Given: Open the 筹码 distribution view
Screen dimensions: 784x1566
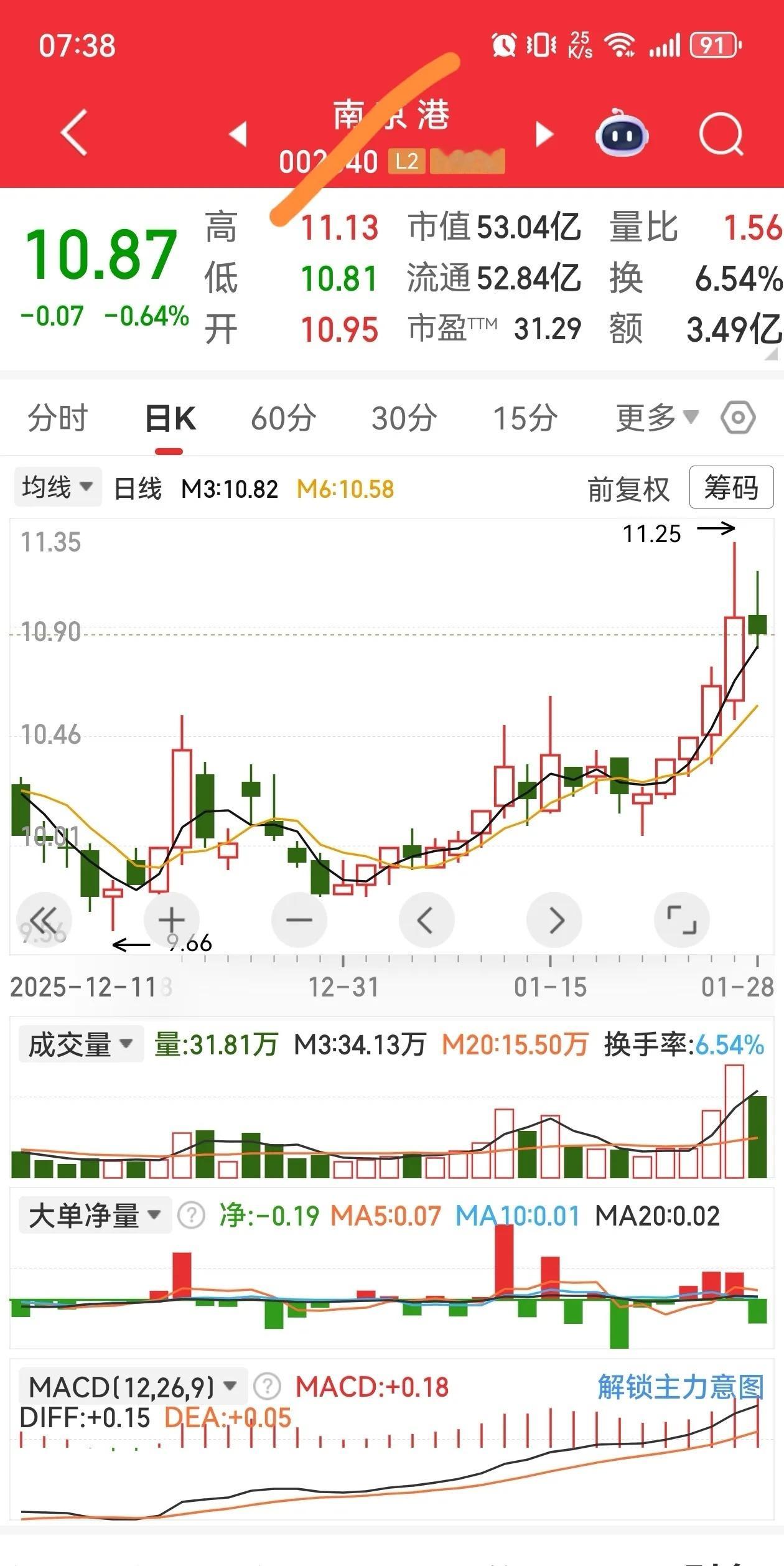Looking at the screenshot, I should (731, 487).
